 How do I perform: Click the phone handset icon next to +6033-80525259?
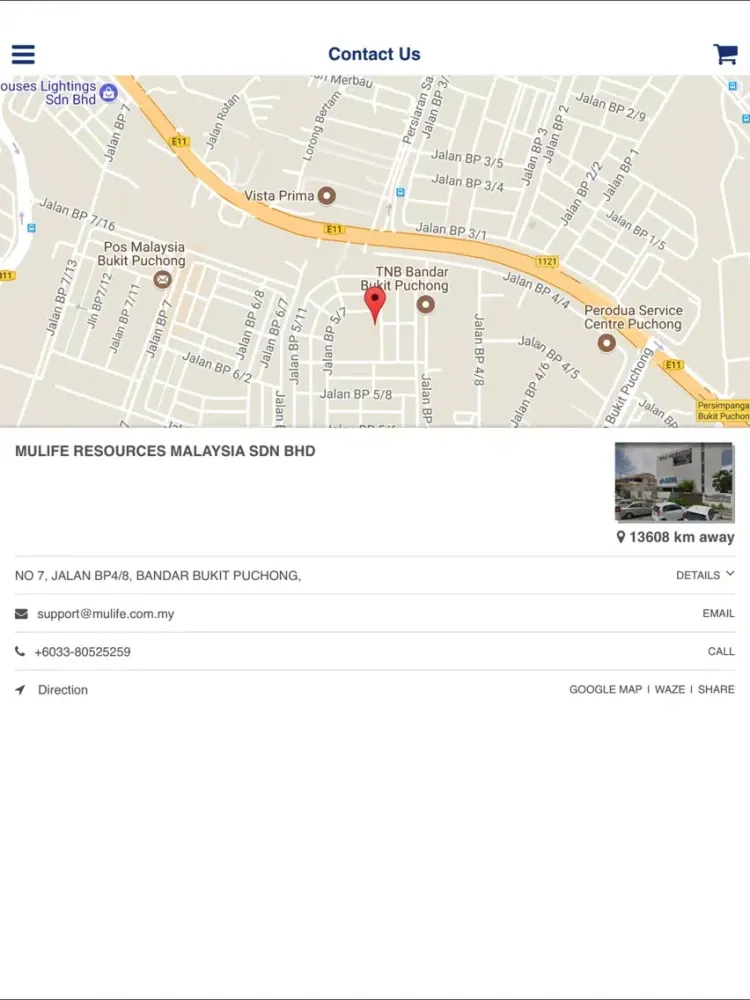tap(20, 651)
